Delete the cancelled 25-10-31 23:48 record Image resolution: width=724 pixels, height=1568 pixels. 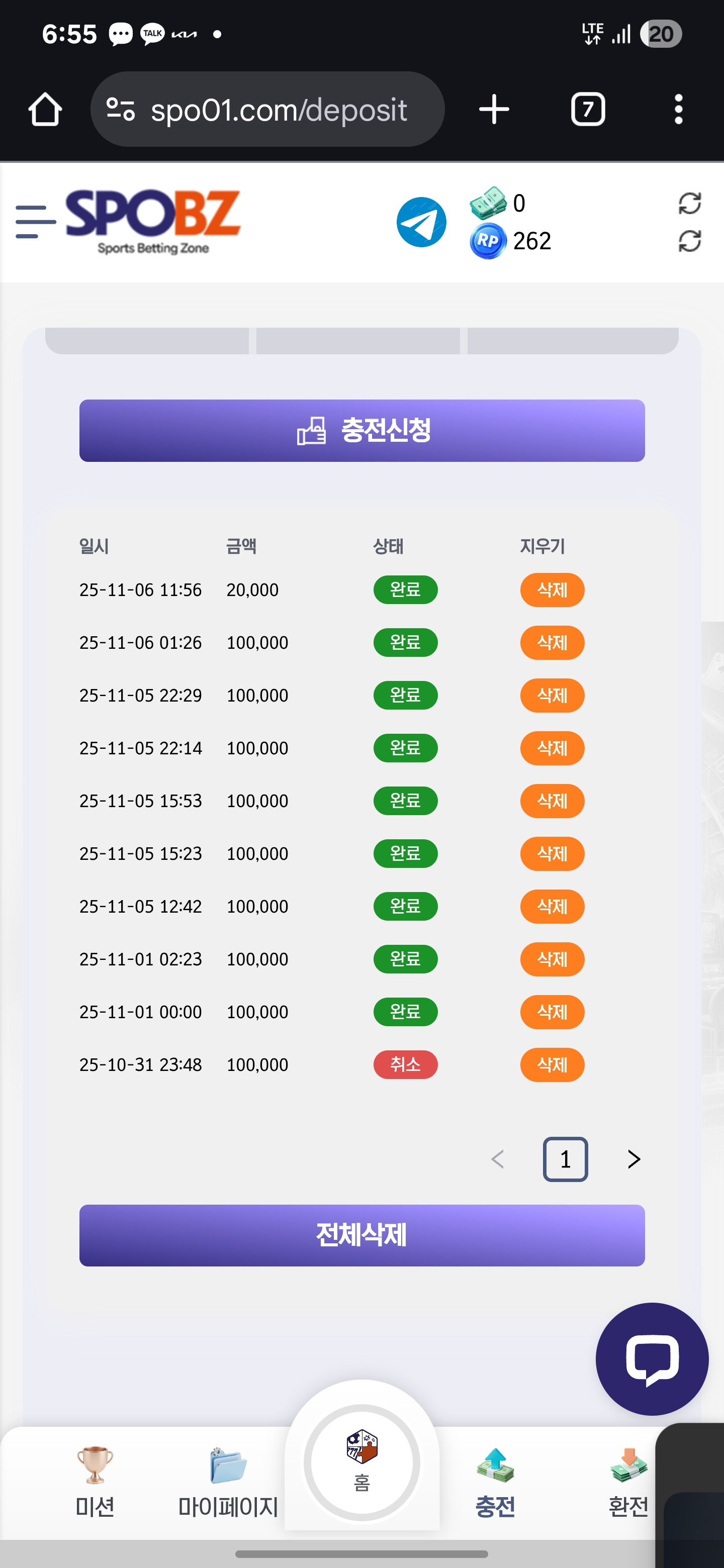(552, 1064)
